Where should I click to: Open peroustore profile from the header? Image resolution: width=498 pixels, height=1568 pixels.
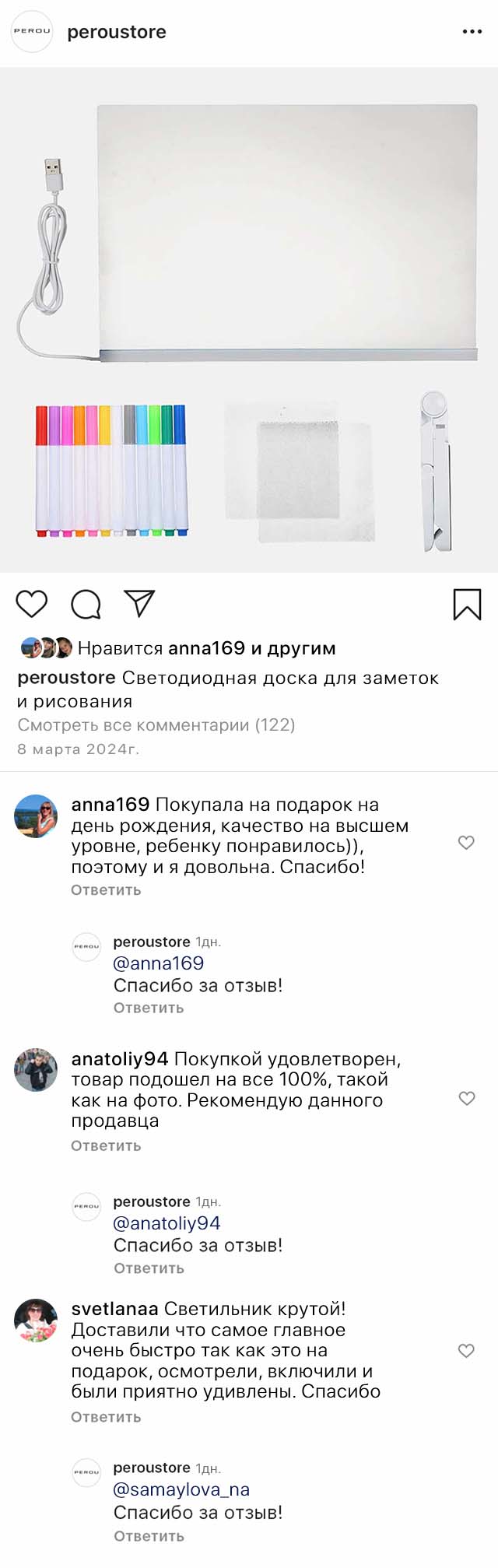117,32
